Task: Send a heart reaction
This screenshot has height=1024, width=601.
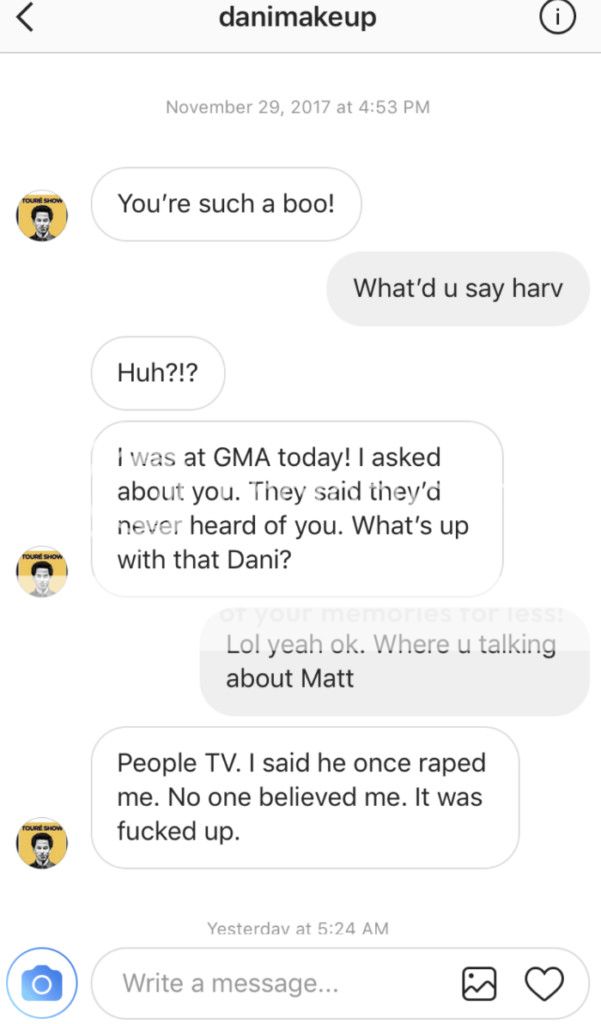Action: (x=545, y=984)
